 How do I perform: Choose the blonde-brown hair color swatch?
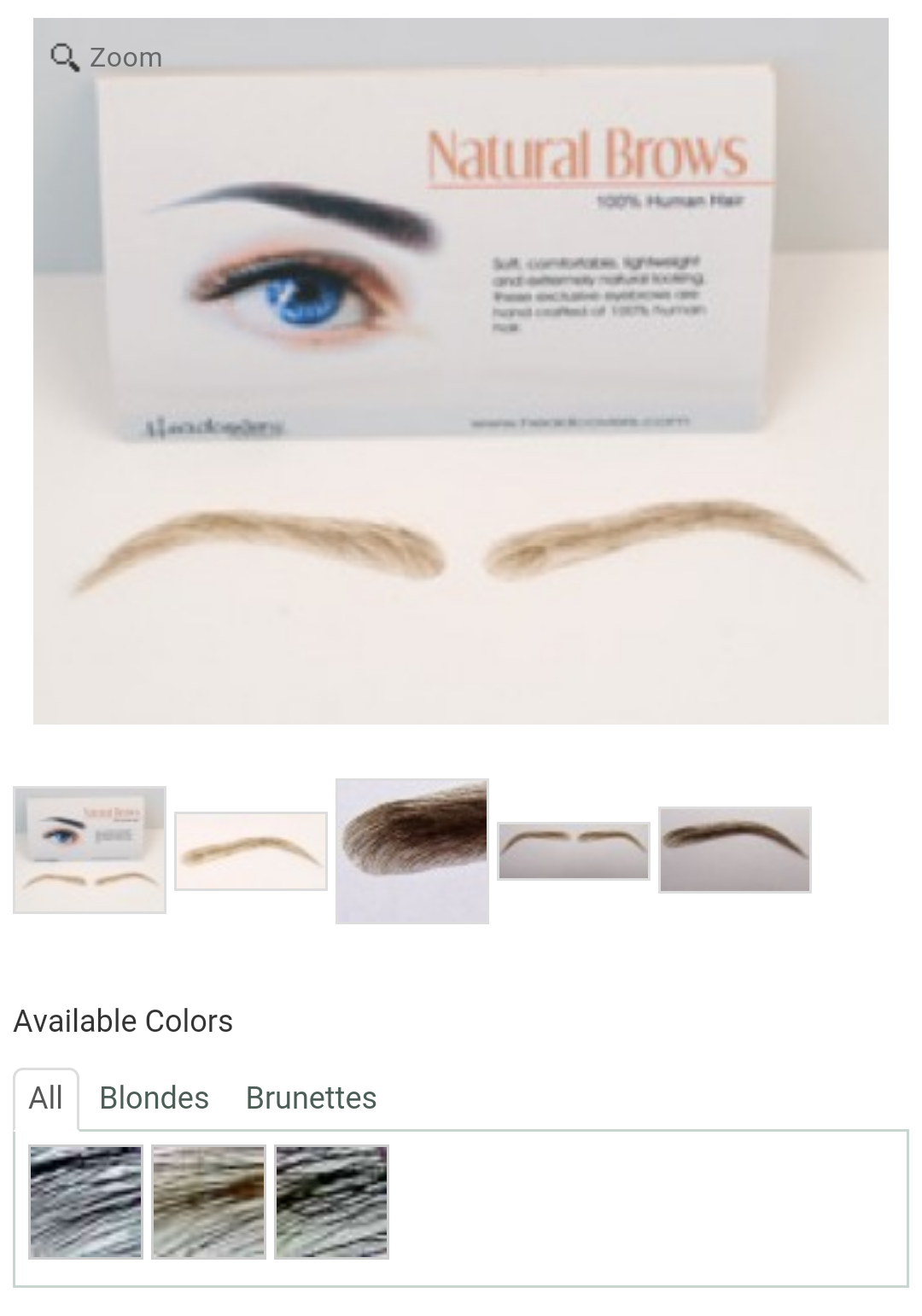pyautogui.click(x=208, y=1202)
